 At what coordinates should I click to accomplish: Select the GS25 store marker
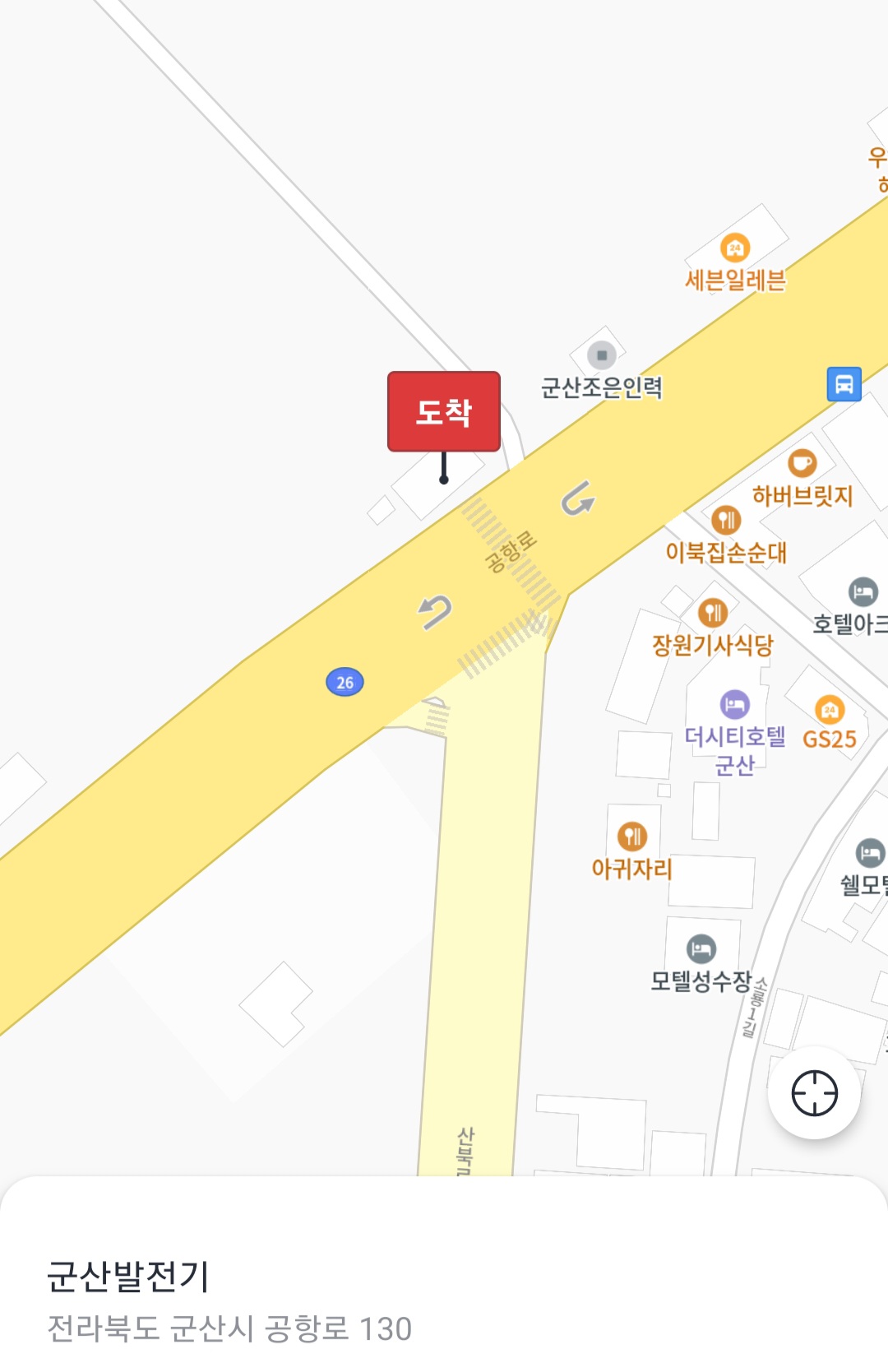click(829, 710)
